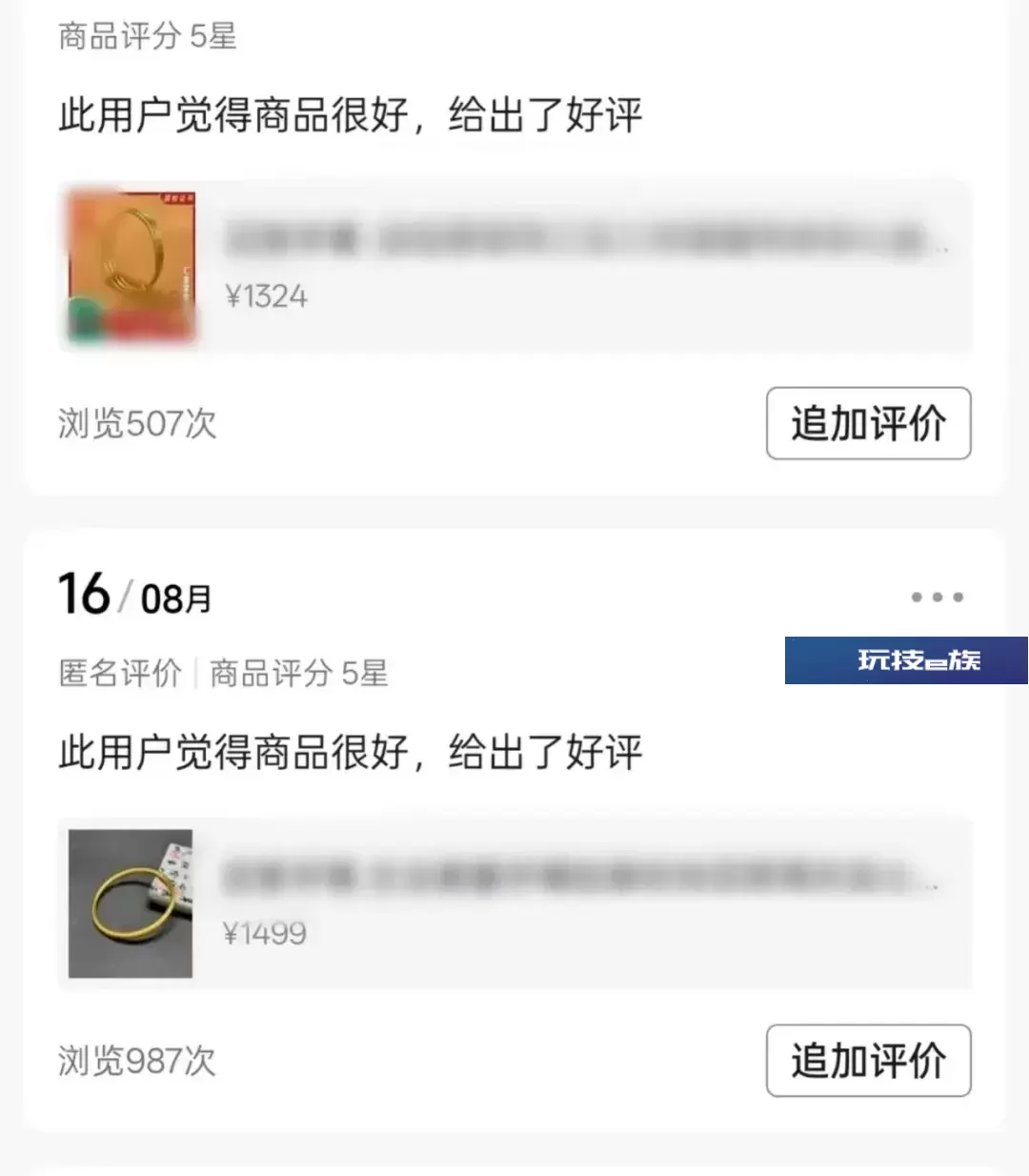The height and width of the screenshot is (1176, 1029).
Task: Tap 追加评价 under the ¥1324 product
Action: (868, 423)
